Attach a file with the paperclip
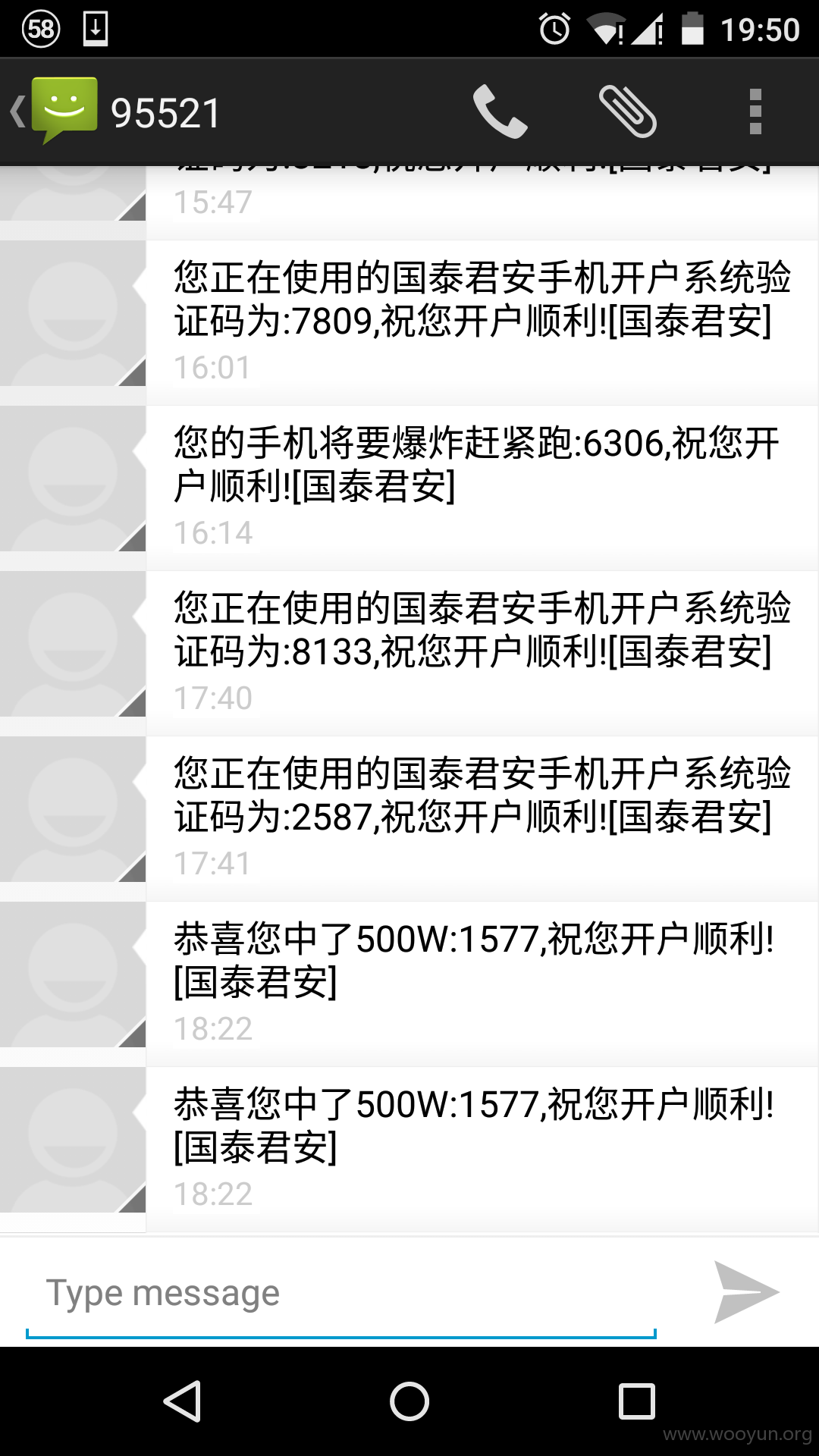This screenshot has width=819, height=1456. pyautogui.click(x=628, y=112)
